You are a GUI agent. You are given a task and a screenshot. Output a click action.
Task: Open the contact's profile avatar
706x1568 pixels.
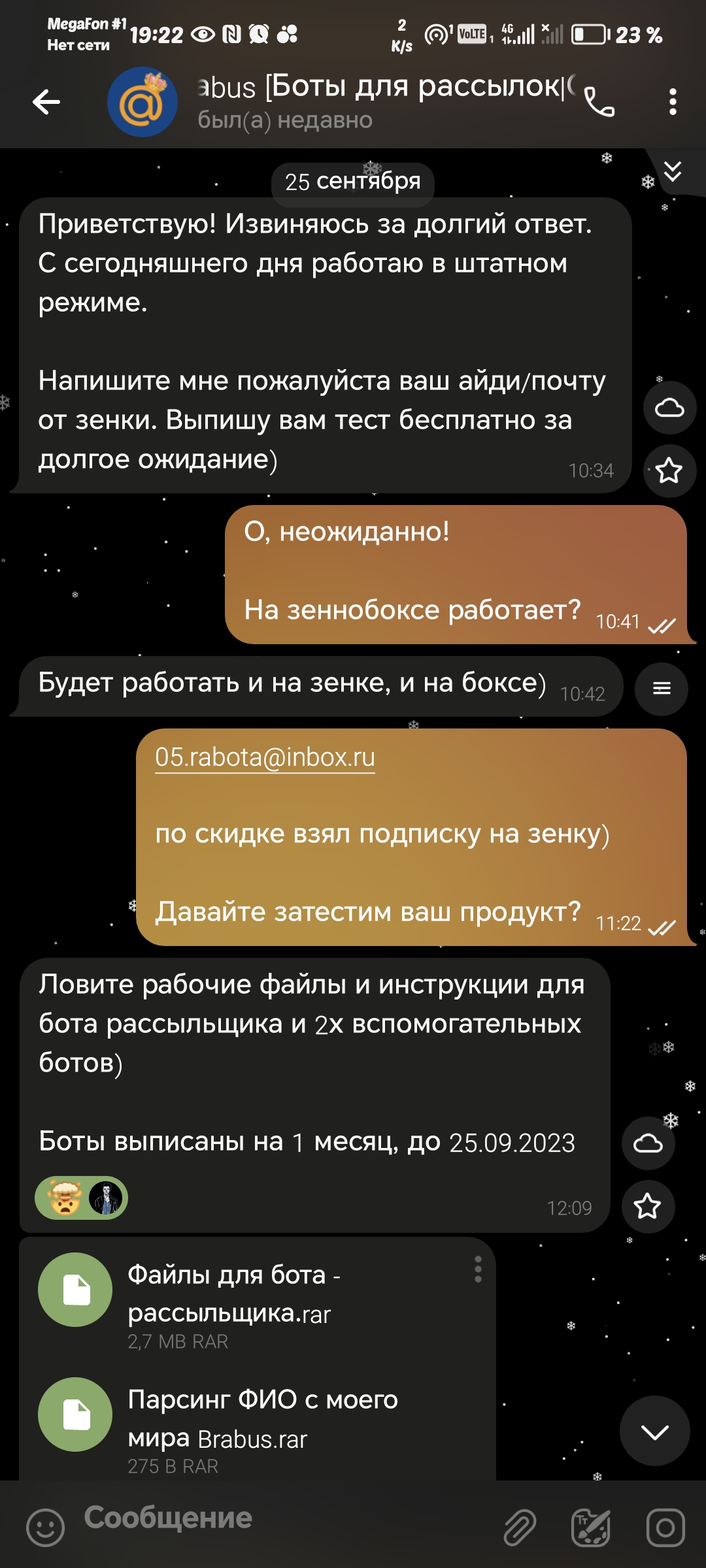[x=142, y=102]
